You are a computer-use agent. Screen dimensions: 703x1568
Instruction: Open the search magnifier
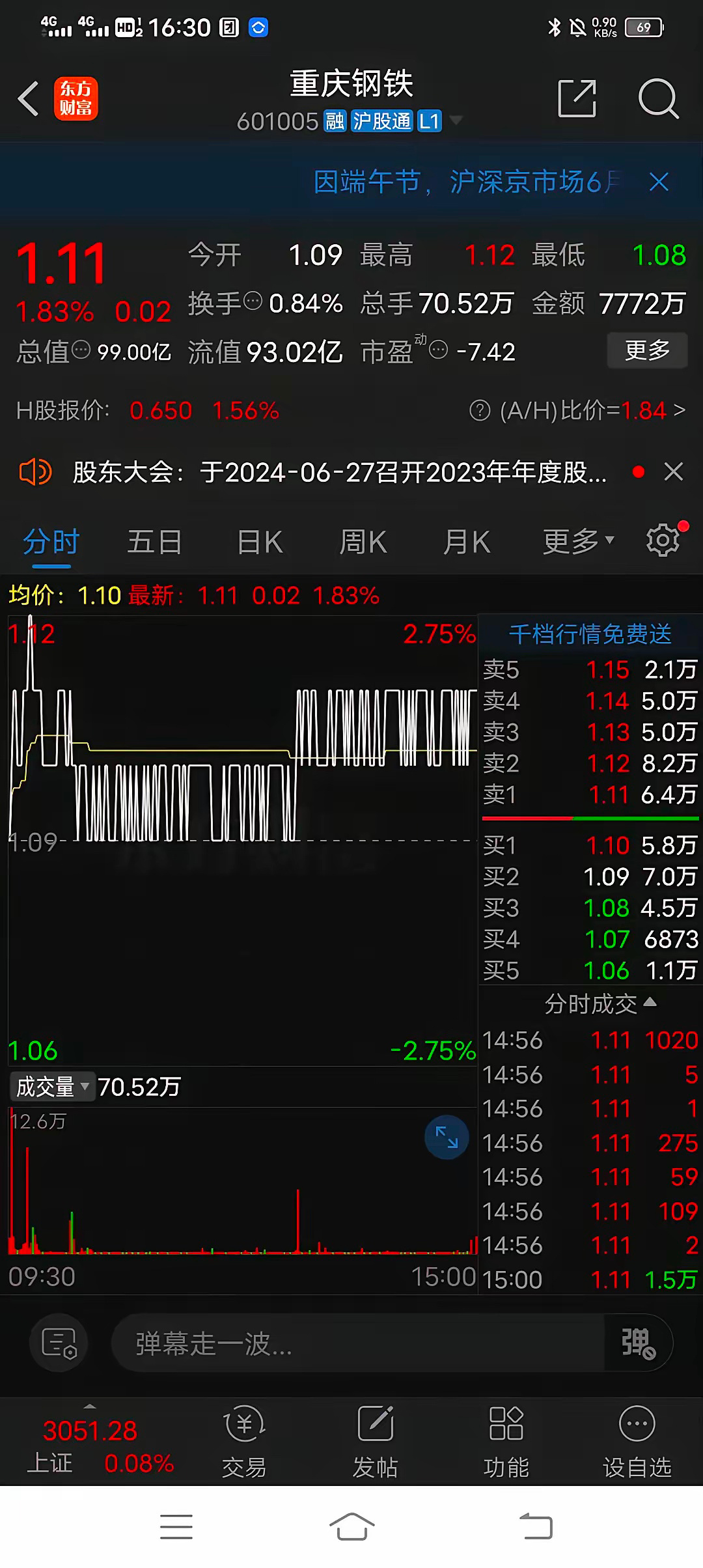tap(658, 99)
